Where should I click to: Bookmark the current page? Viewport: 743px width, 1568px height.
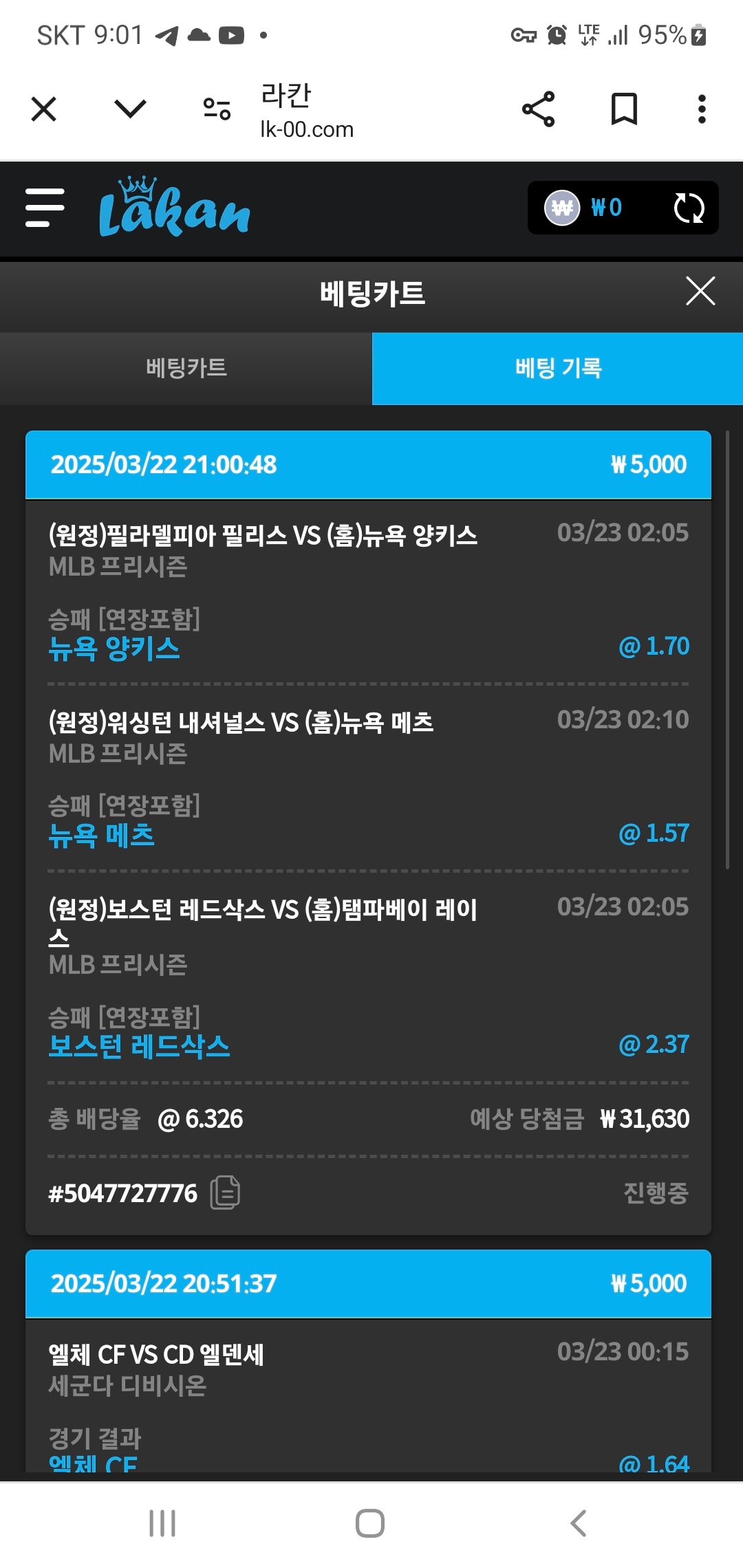tap(624, 109)
